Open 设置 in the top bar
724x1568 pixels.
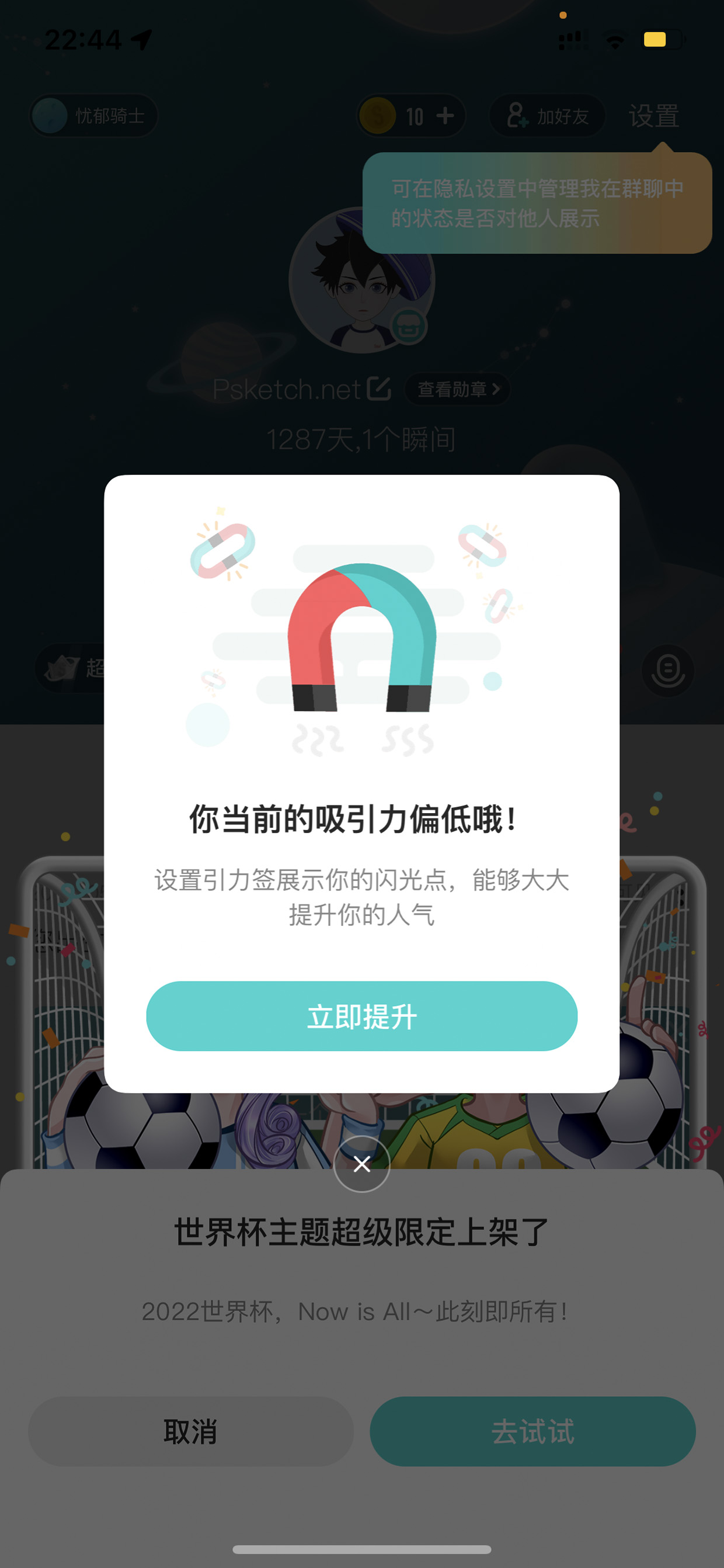coord(653,116)
